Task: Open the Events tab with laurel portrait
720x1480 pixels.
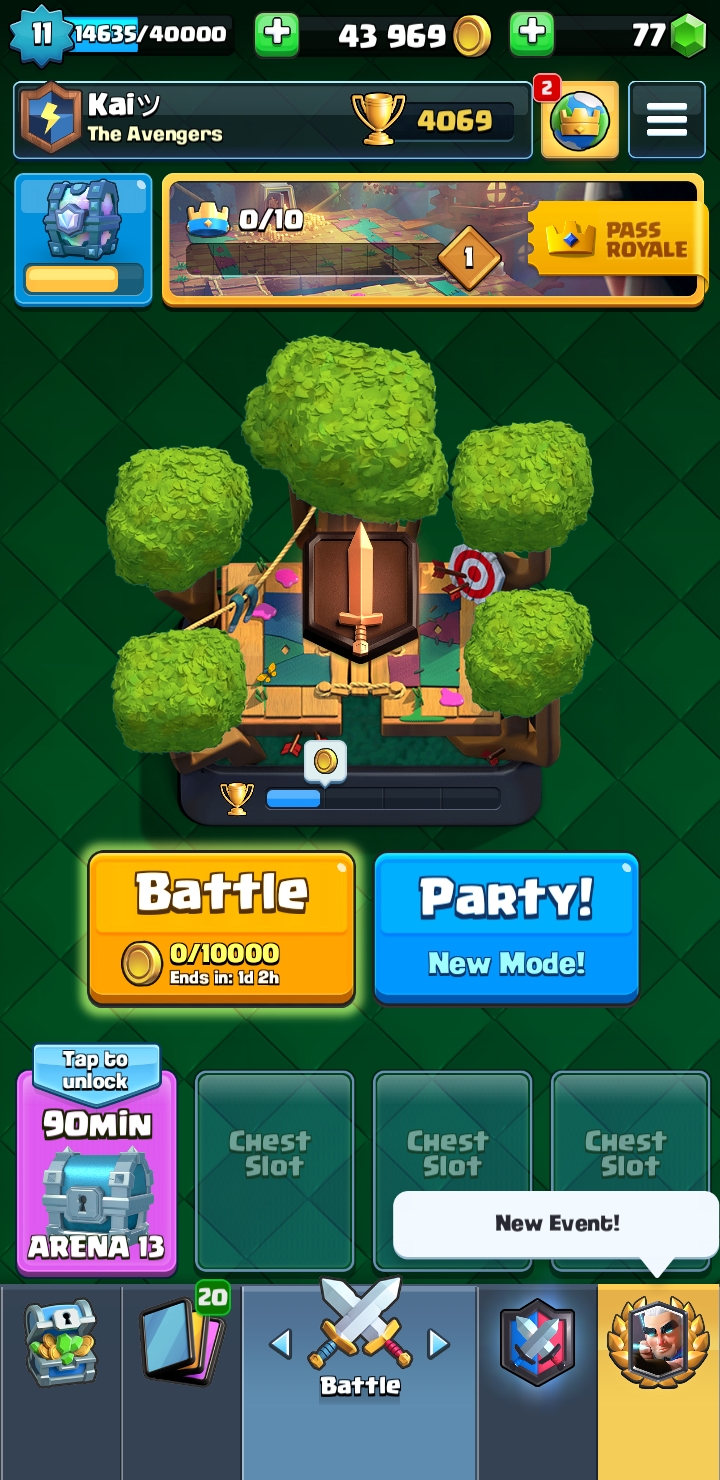Action: click(658, 1344)
